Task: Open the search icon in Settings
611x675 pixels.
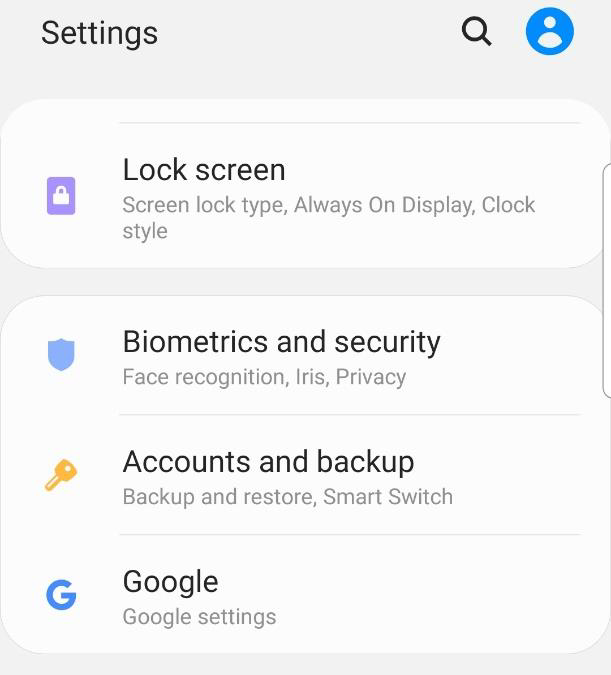Action: tap(477, 33)
